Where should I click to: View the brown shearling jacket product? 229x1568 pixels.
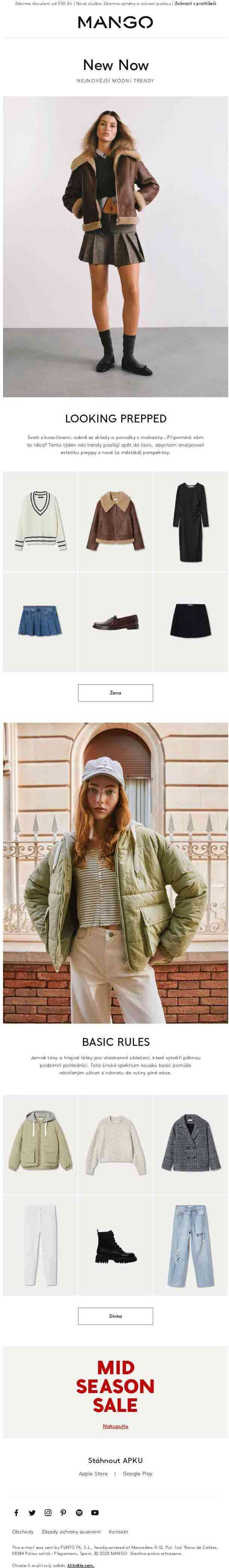coord(115,521)
